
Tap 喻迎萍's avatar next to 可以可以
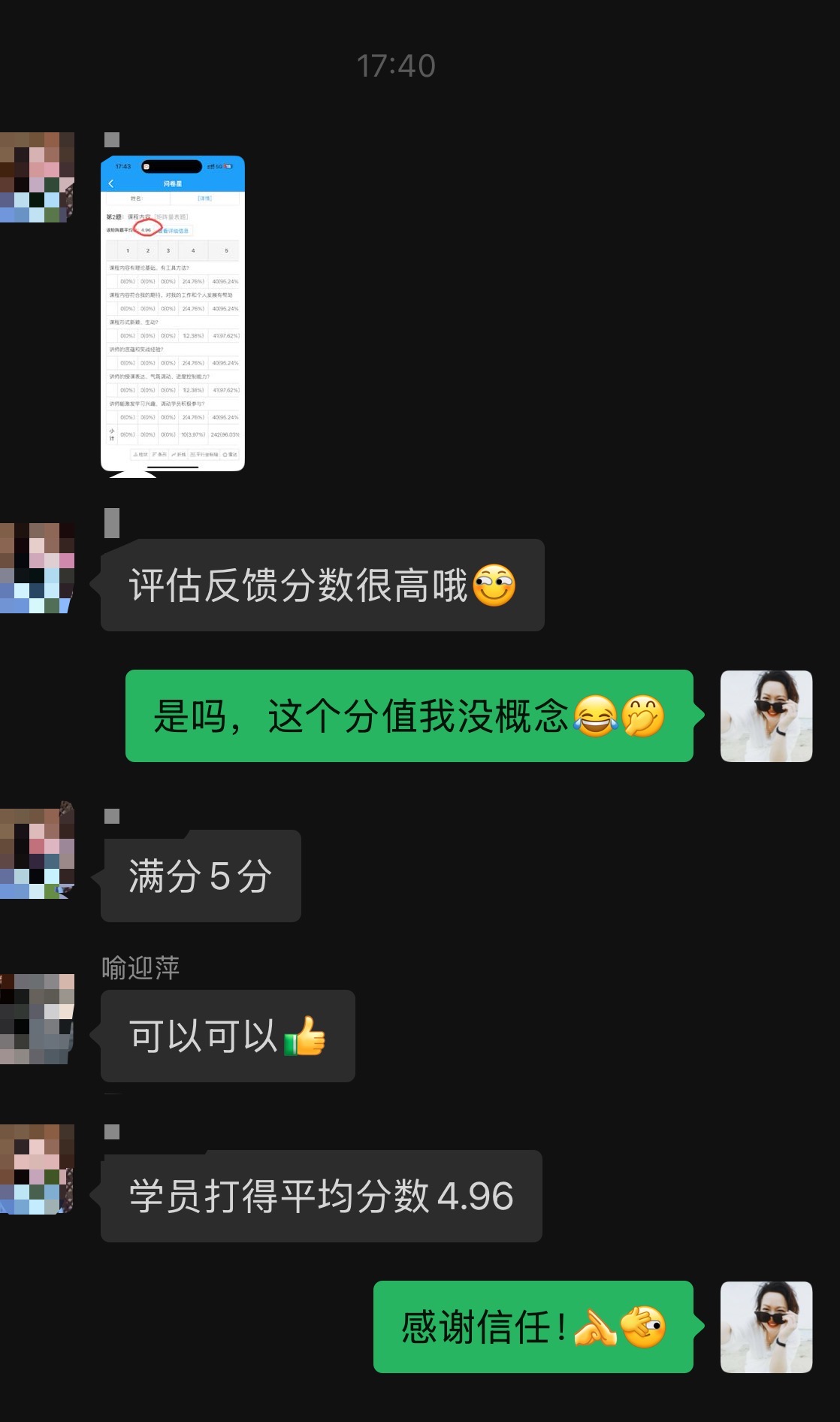click(x=37, y=1018)
